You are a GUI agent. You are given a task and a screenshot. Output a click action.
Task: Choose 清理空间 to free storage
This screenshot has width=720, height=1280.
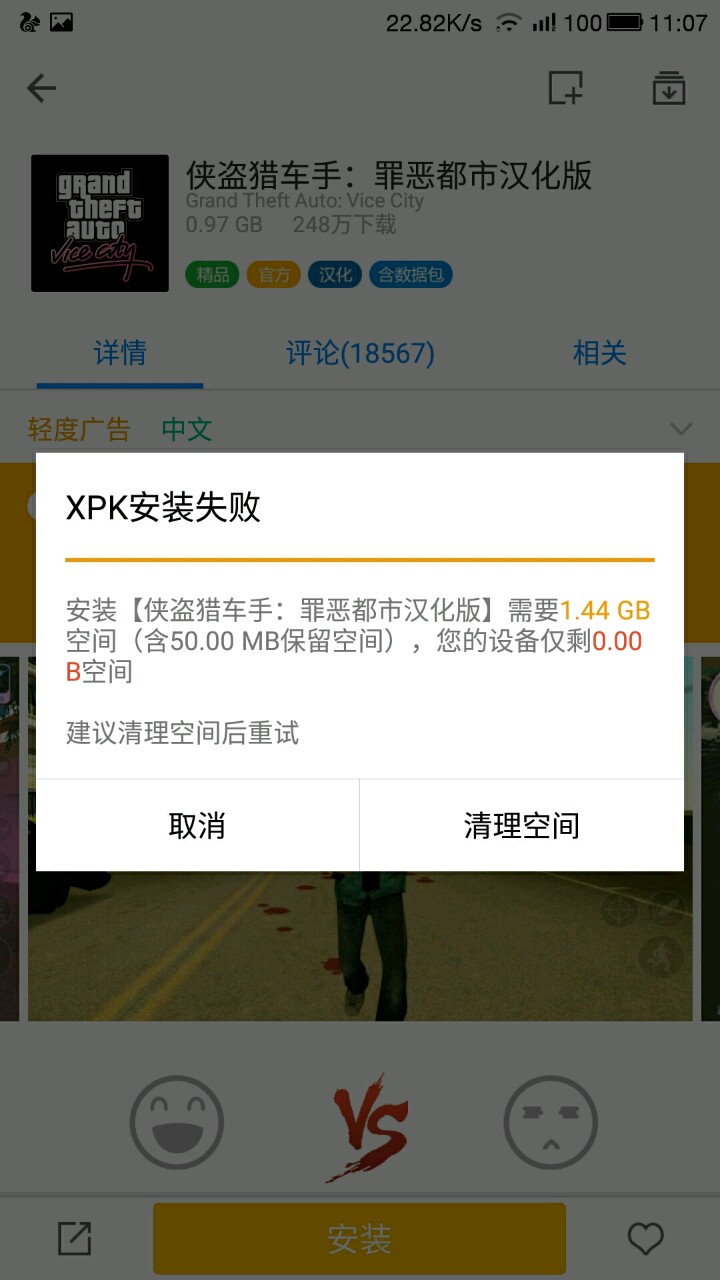pyautogui.click(x=521, y=826)
